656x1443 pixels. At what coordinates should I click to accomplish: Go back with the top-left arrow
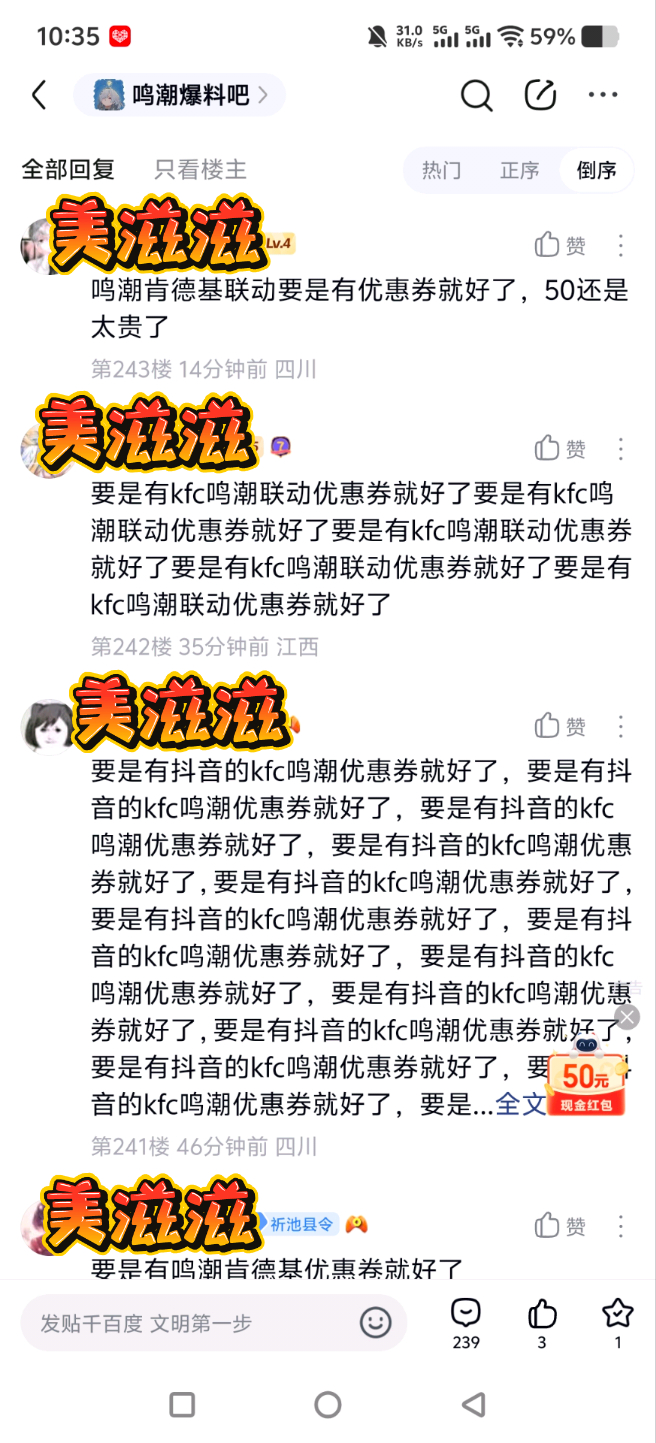click(x=39, y=95)
